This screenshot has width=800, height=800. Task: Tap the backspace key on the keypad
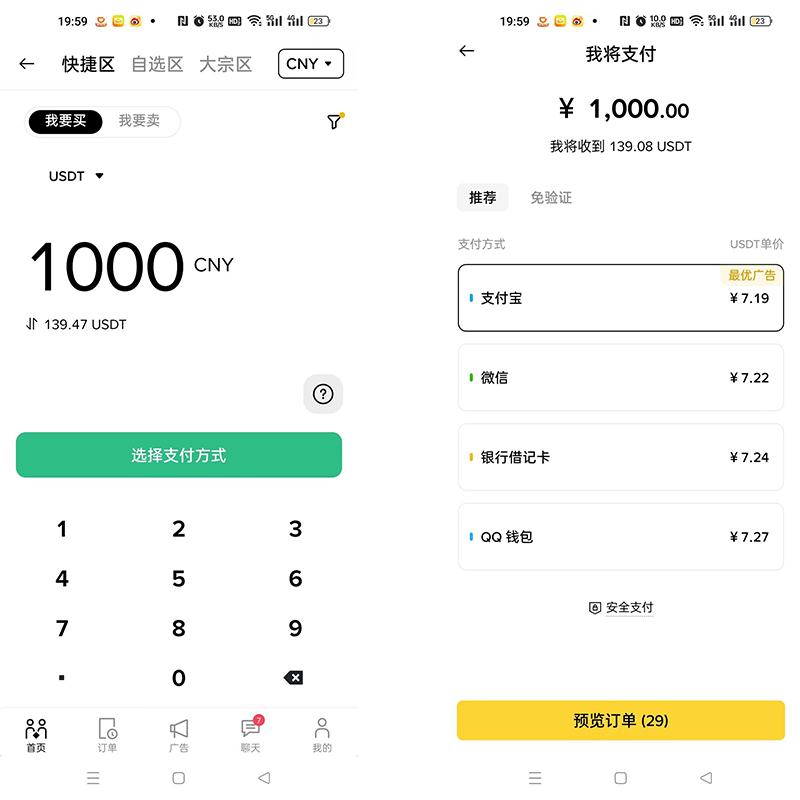click(x=293, y=678)
